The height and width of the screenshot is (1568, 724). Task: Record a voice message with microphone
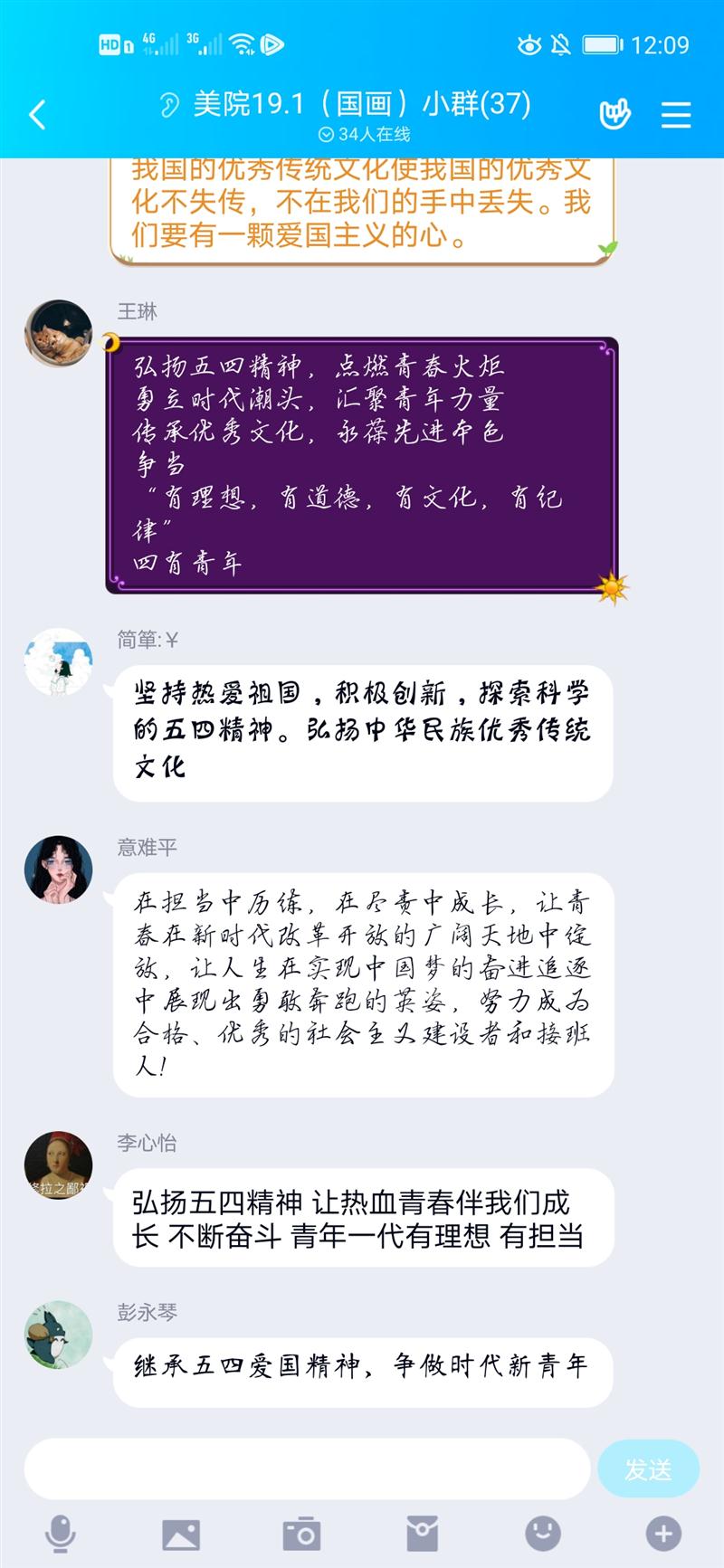(61, 1534)
